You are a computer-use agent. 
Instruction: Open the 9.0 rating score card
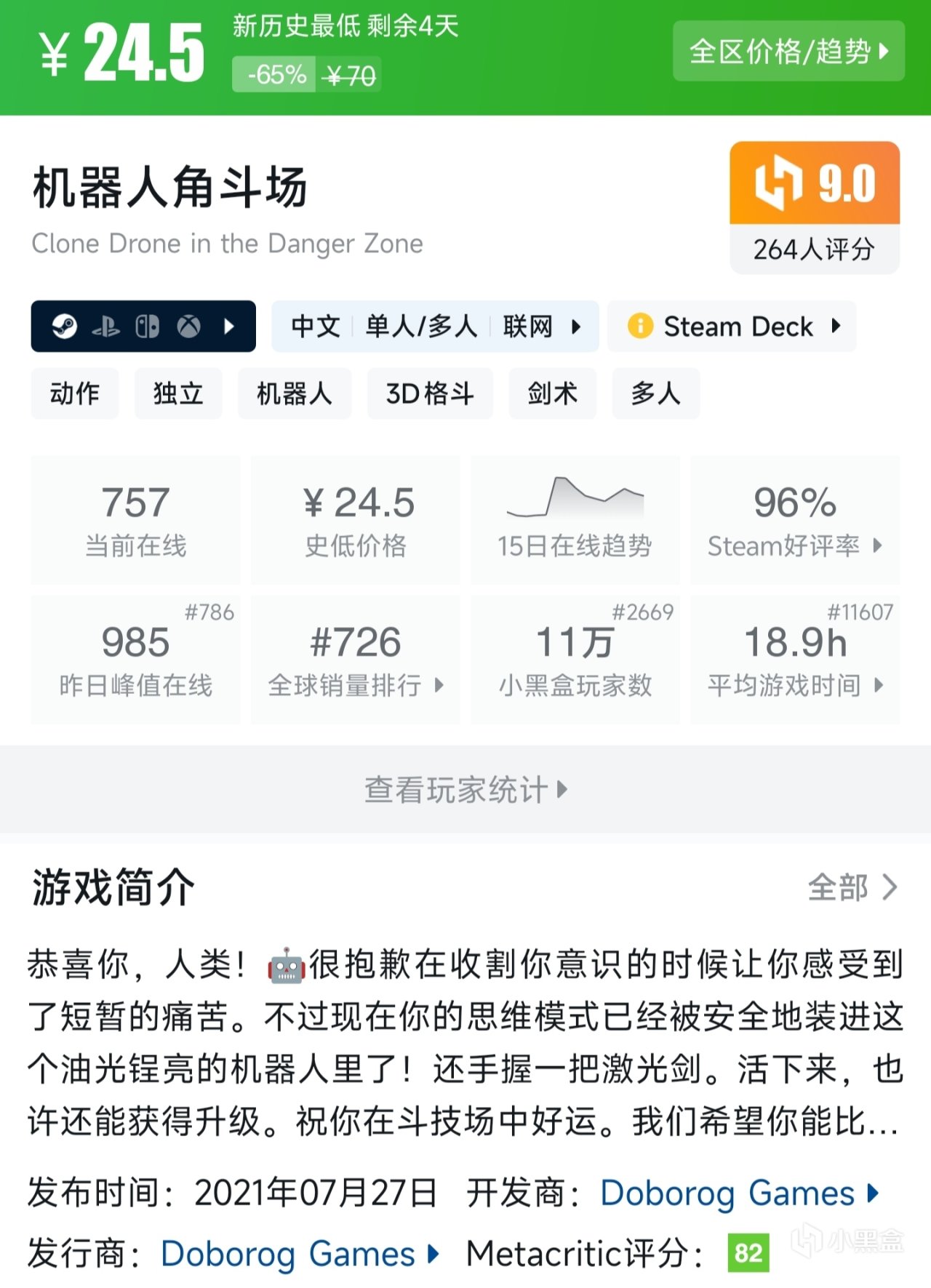pos(815,207)
